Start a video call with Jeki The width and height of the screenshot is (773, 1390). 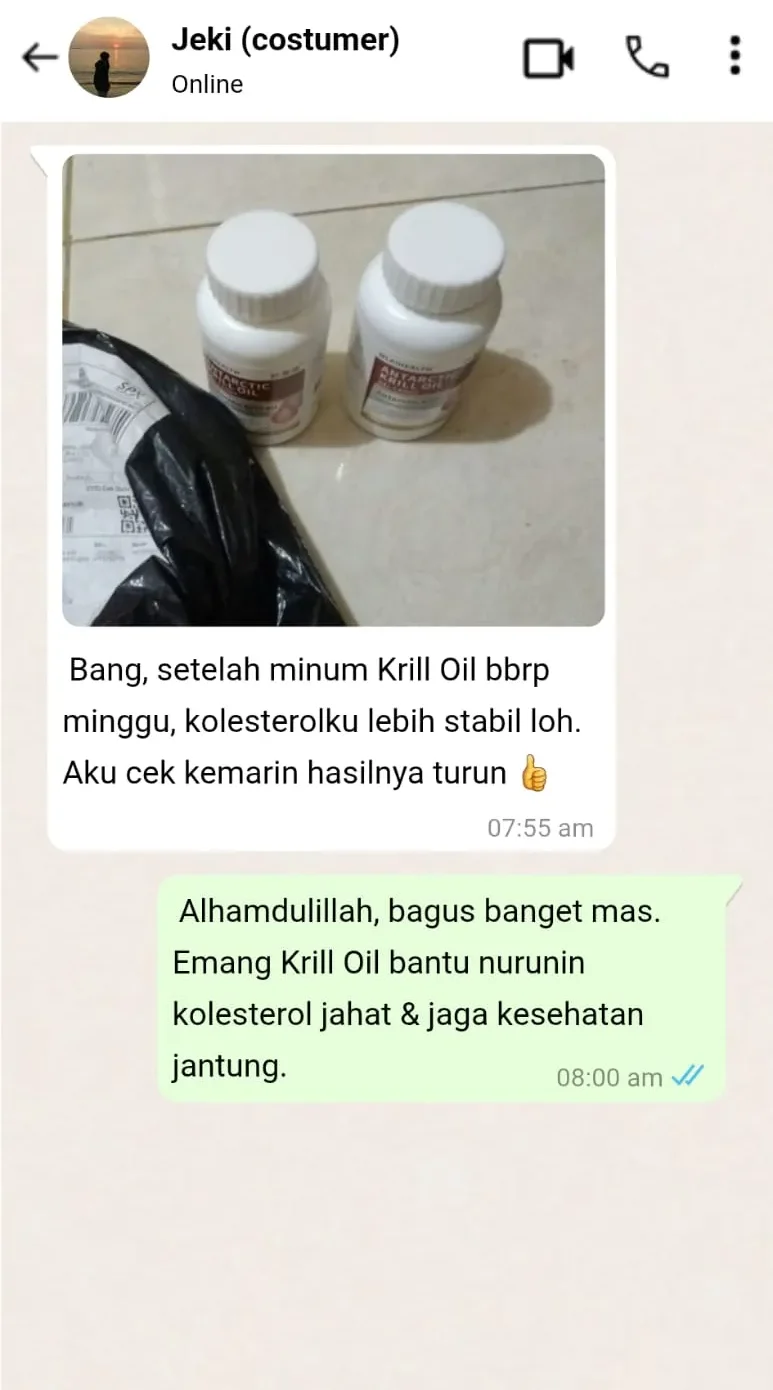pos(548,58)
